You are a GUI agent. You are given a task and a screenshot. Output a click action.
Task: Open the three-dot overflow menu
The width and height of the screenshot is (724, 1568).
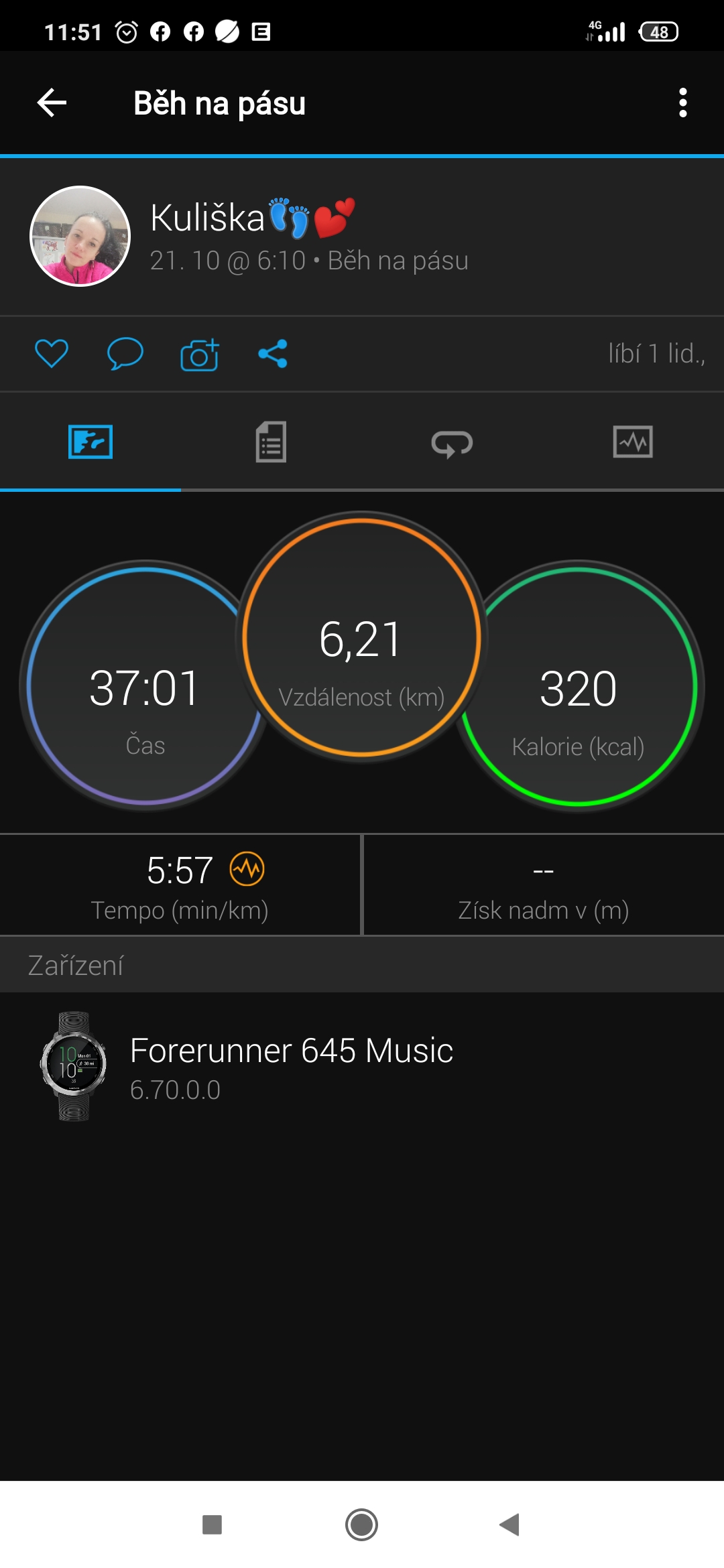[x=682, y=103]
